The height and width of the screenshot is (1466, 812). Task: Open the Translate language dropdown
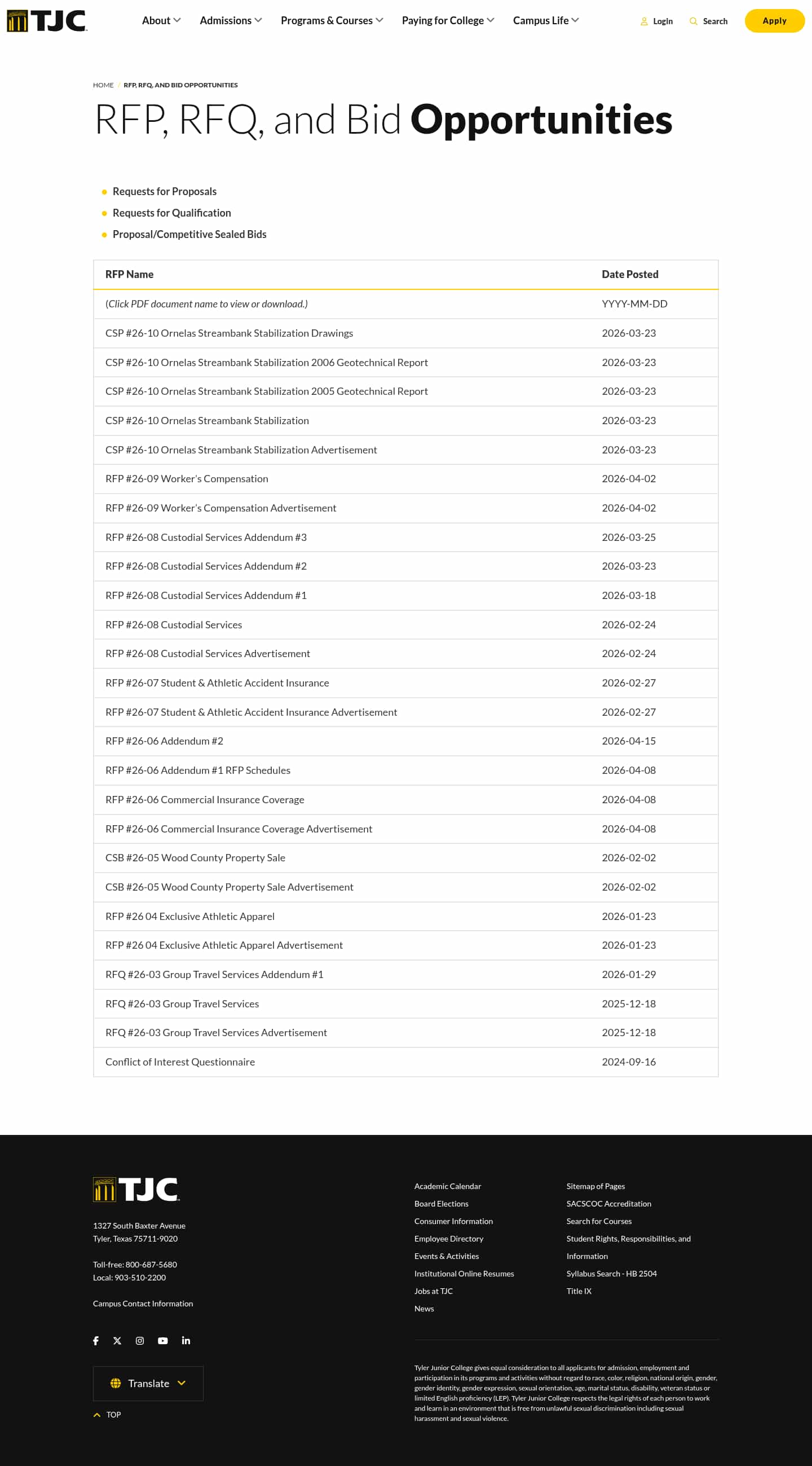[x=148, y=1384]
